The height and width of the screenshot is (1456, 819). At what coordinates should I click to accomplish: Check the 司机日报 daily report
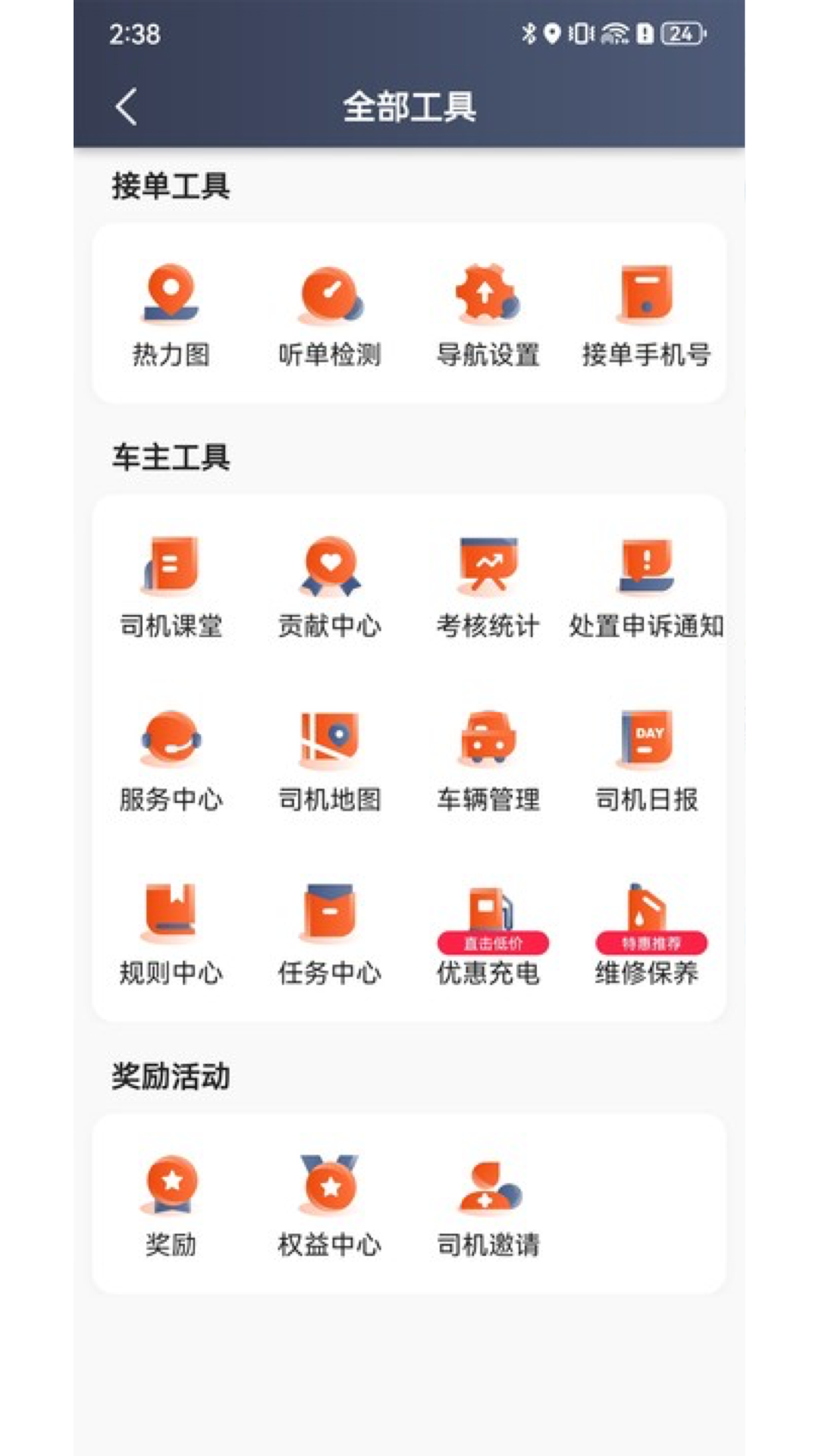pos(646,738)
